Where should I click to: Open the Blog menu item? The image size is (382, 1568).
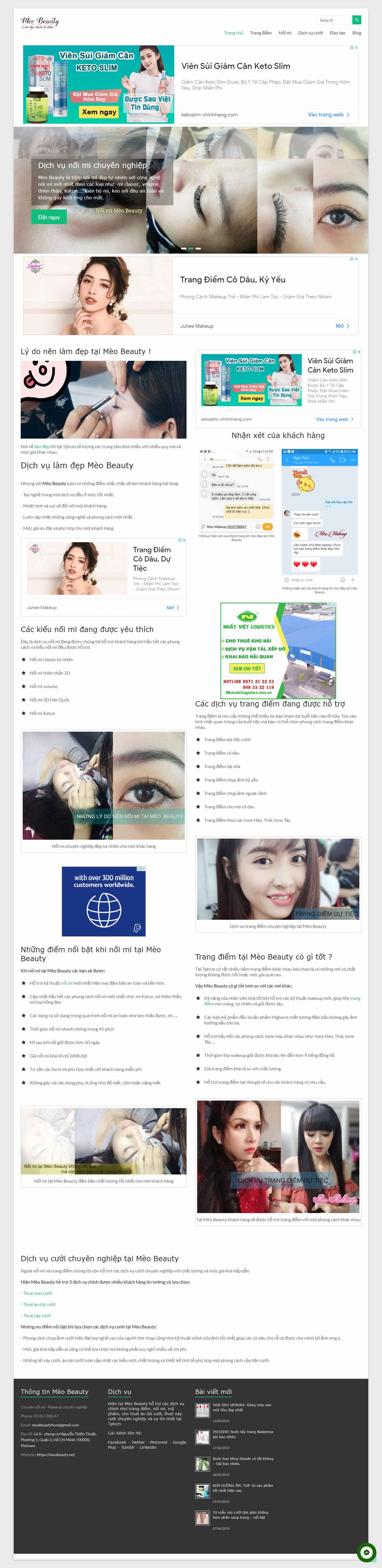(357, 33)
